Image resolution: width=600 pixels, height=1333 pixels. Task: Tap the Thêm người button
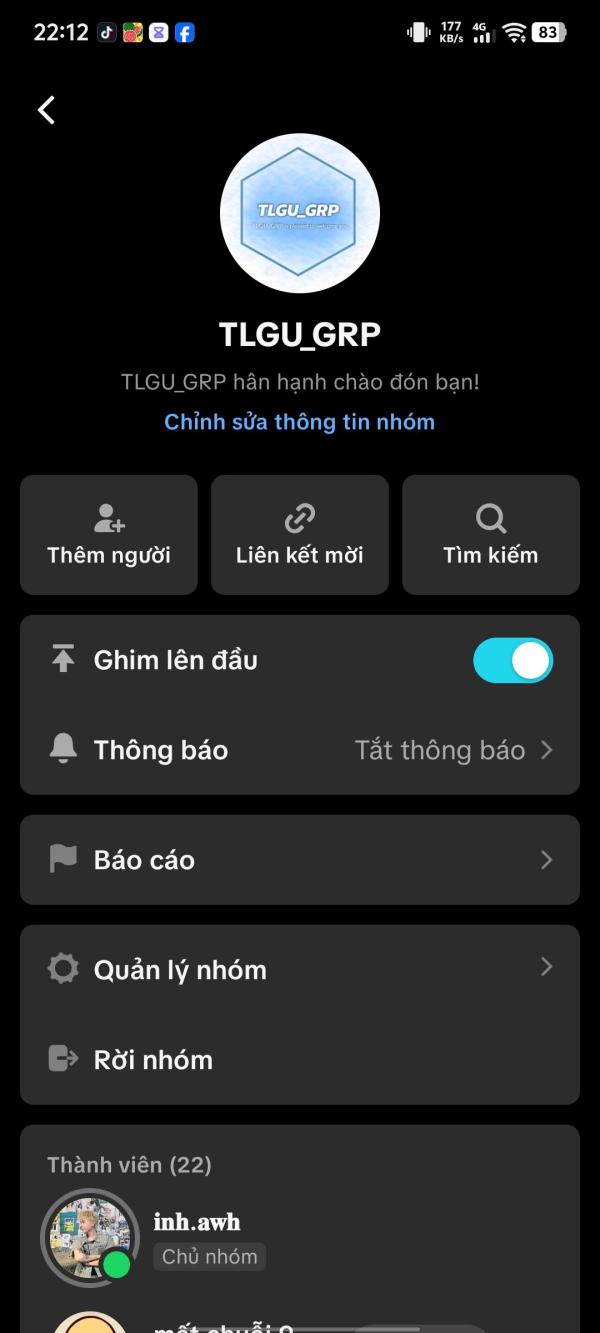pyautogui.click(x=109, y=535)
